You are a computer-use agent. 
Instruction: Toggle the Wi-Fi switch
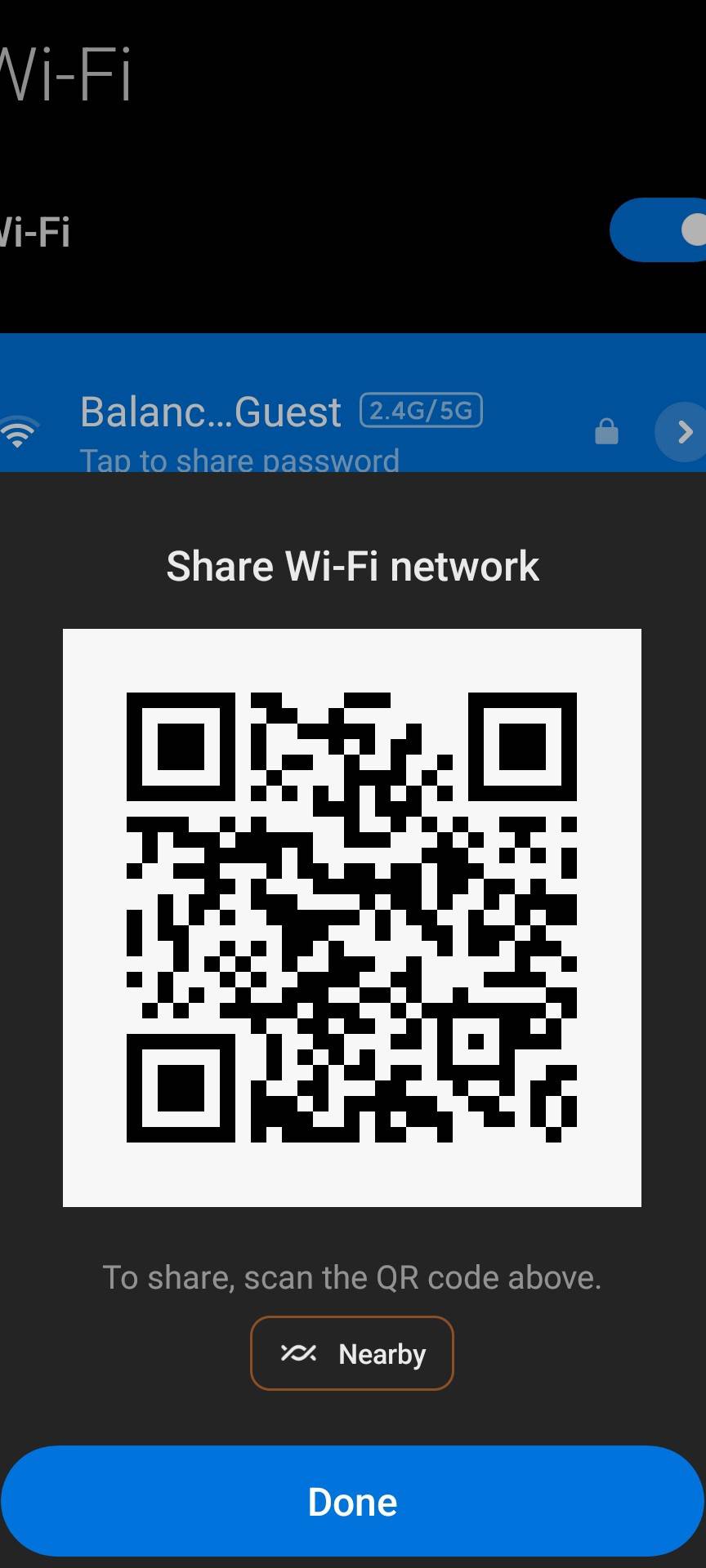coord(659,230)
